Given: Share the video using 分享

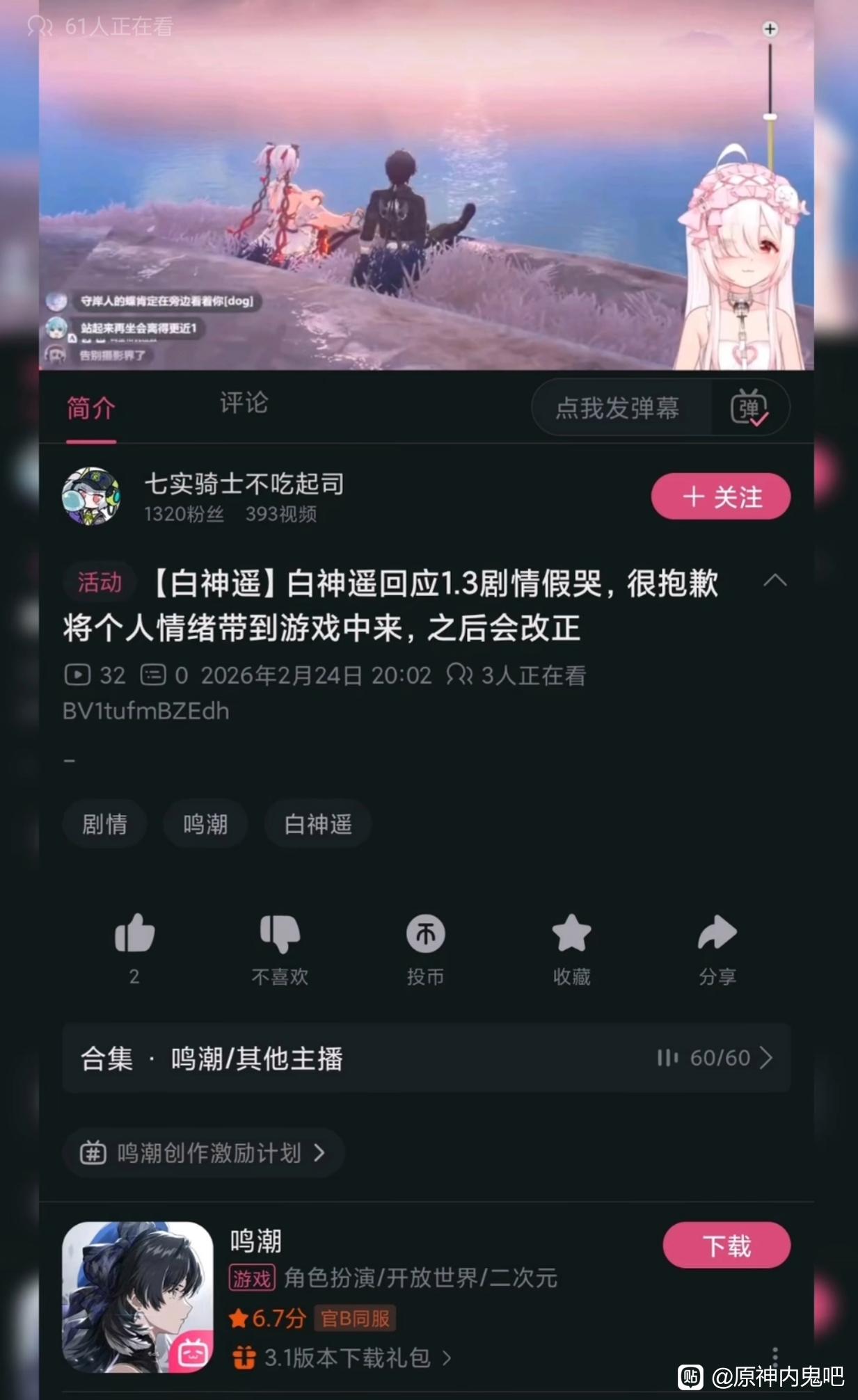Looking at the screenshot, I should tap(717, 933).
